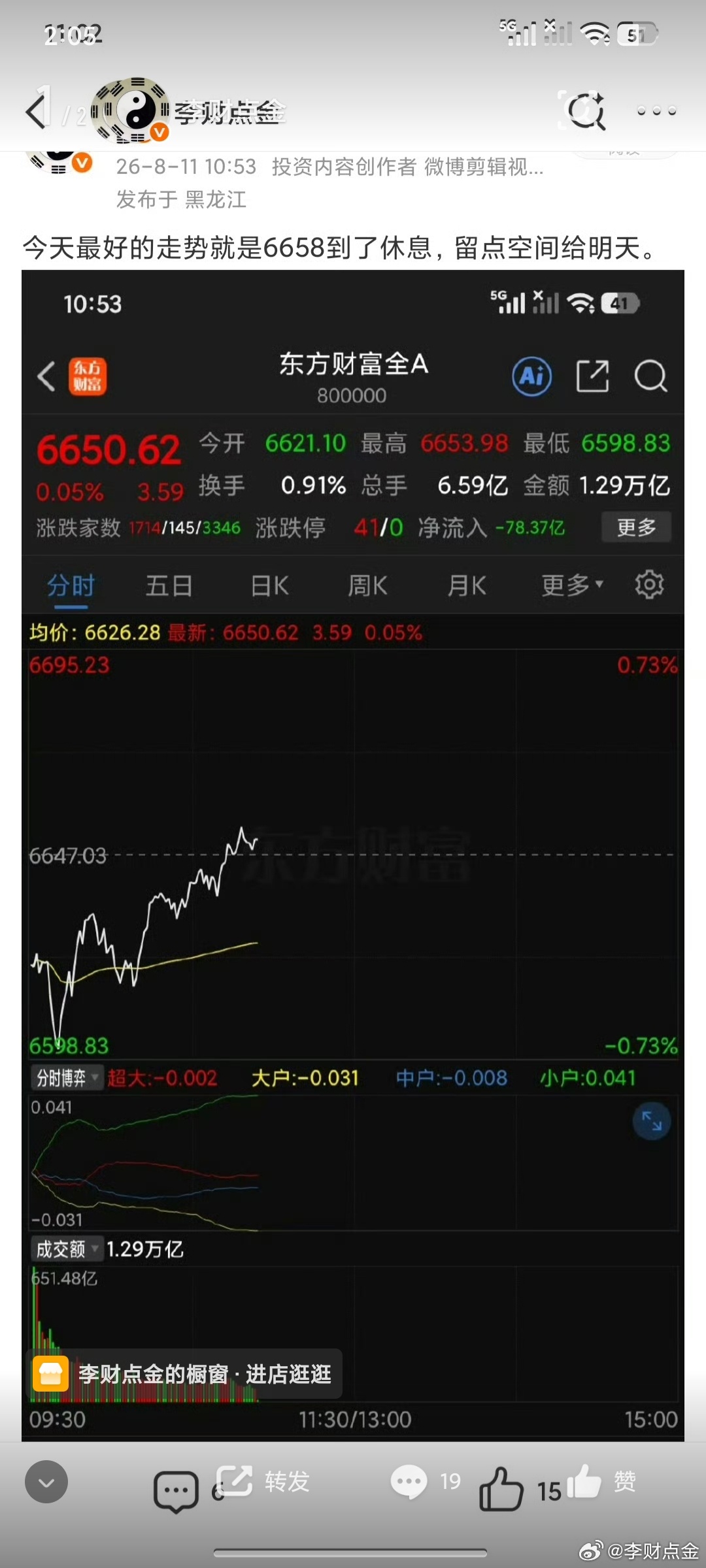
Task: Visit 李财点金的橱窗 shop link
Action: coord(185,1375)
